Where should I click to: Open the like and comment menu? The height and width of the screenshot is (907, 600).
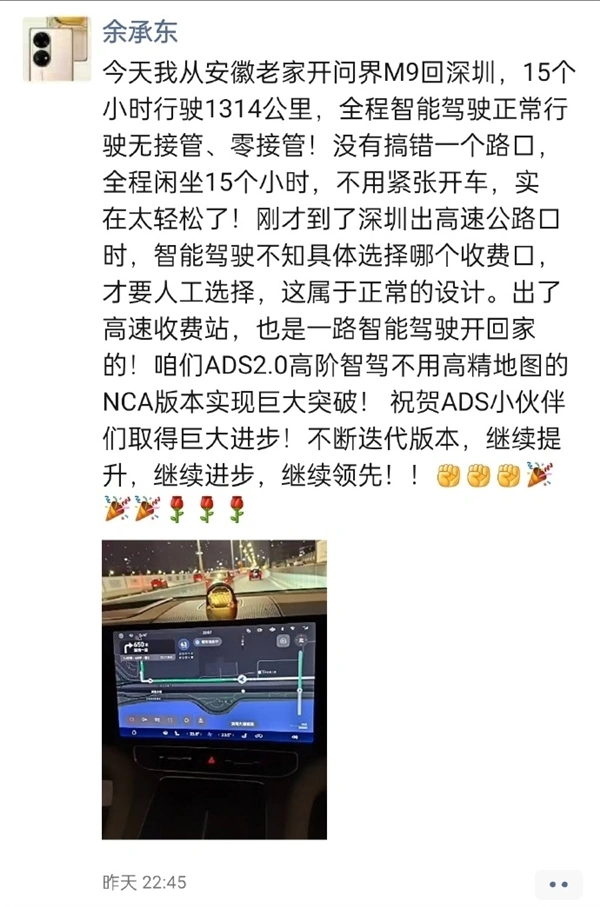pos(558,884)
